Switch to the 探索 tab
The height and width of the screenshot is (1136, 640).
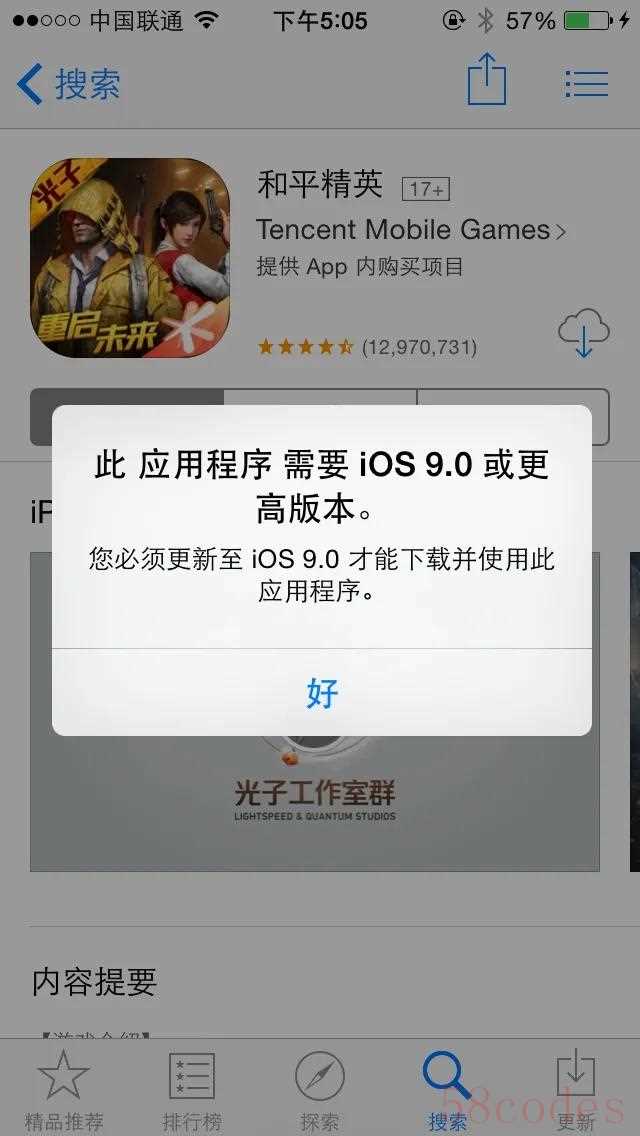coord(320,1088)
